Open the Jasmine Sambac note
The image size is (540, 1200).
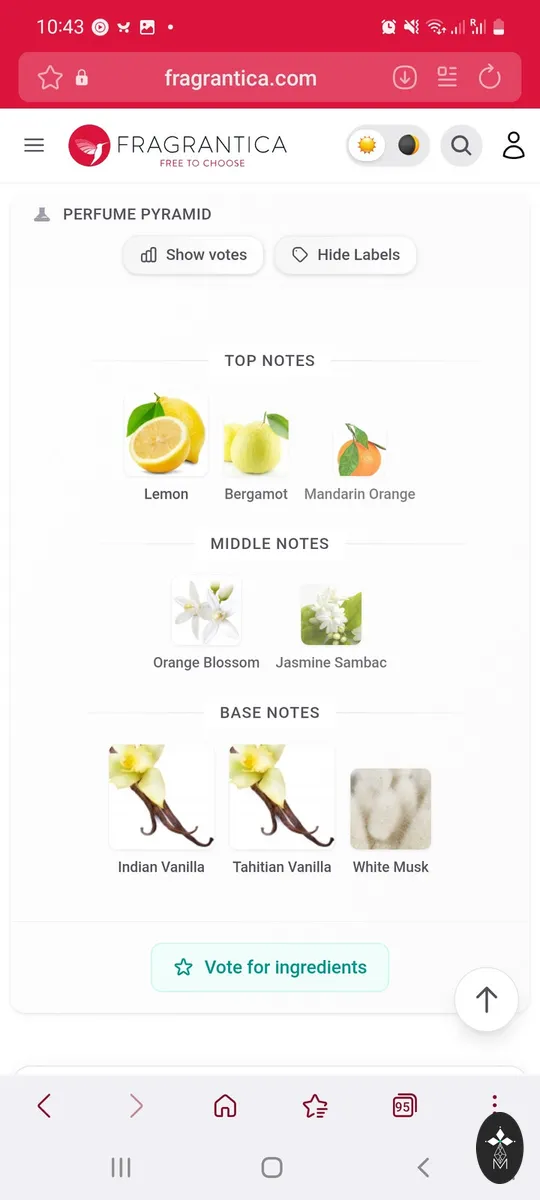(331, 627)
